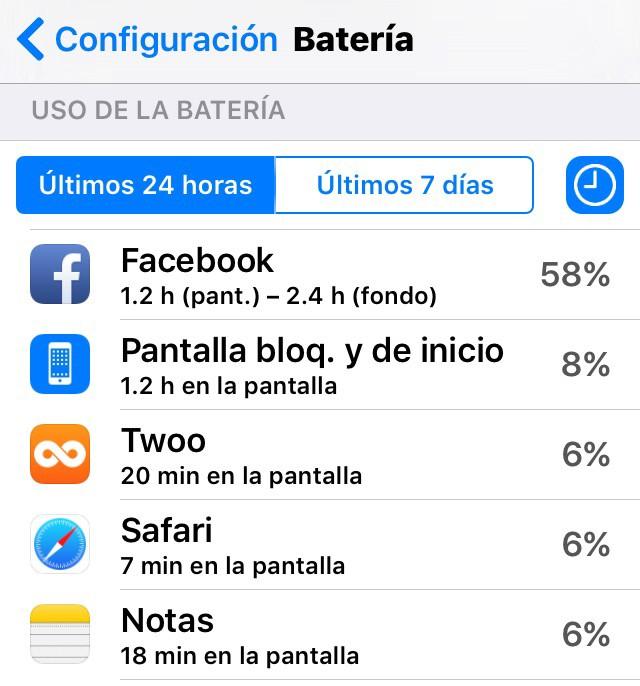Go back to Configuración
The width and height of the screenshot is (640, 686).
[x=148, y=40]
